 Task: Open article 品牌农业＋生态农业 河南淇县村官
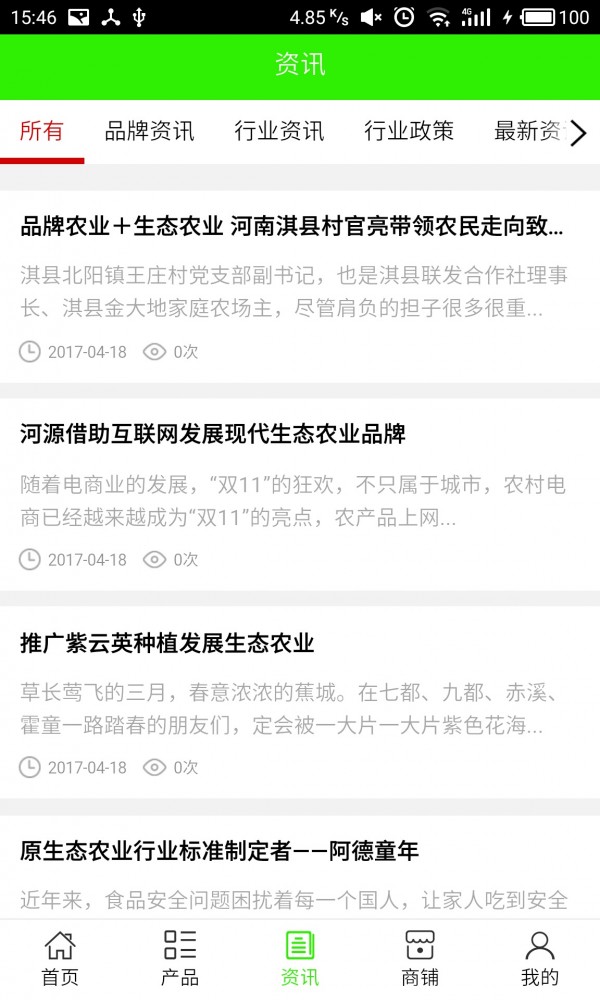(292, 227)
